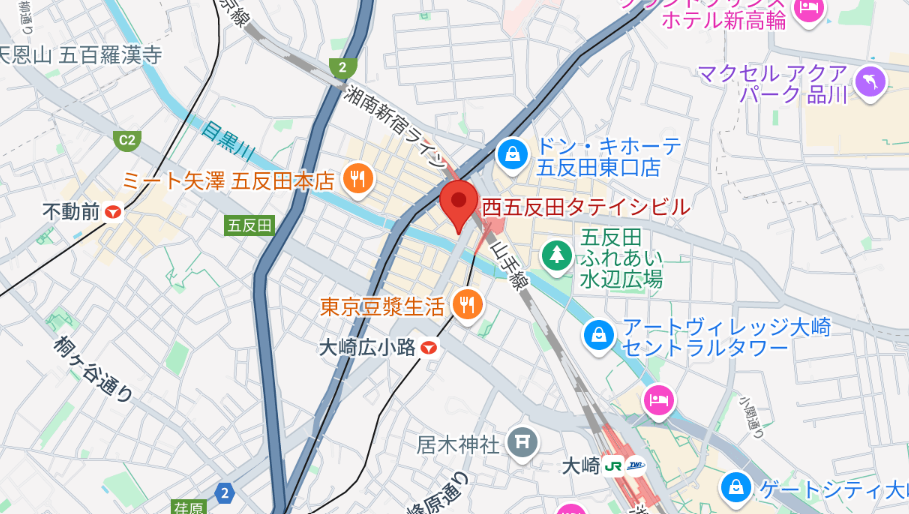Open the アートヴィレッジ大崎セントラルタワー marker
Image resolution: width=909 pixels, height=514 pixels.
pyautogui.click(x=598, y=335)
